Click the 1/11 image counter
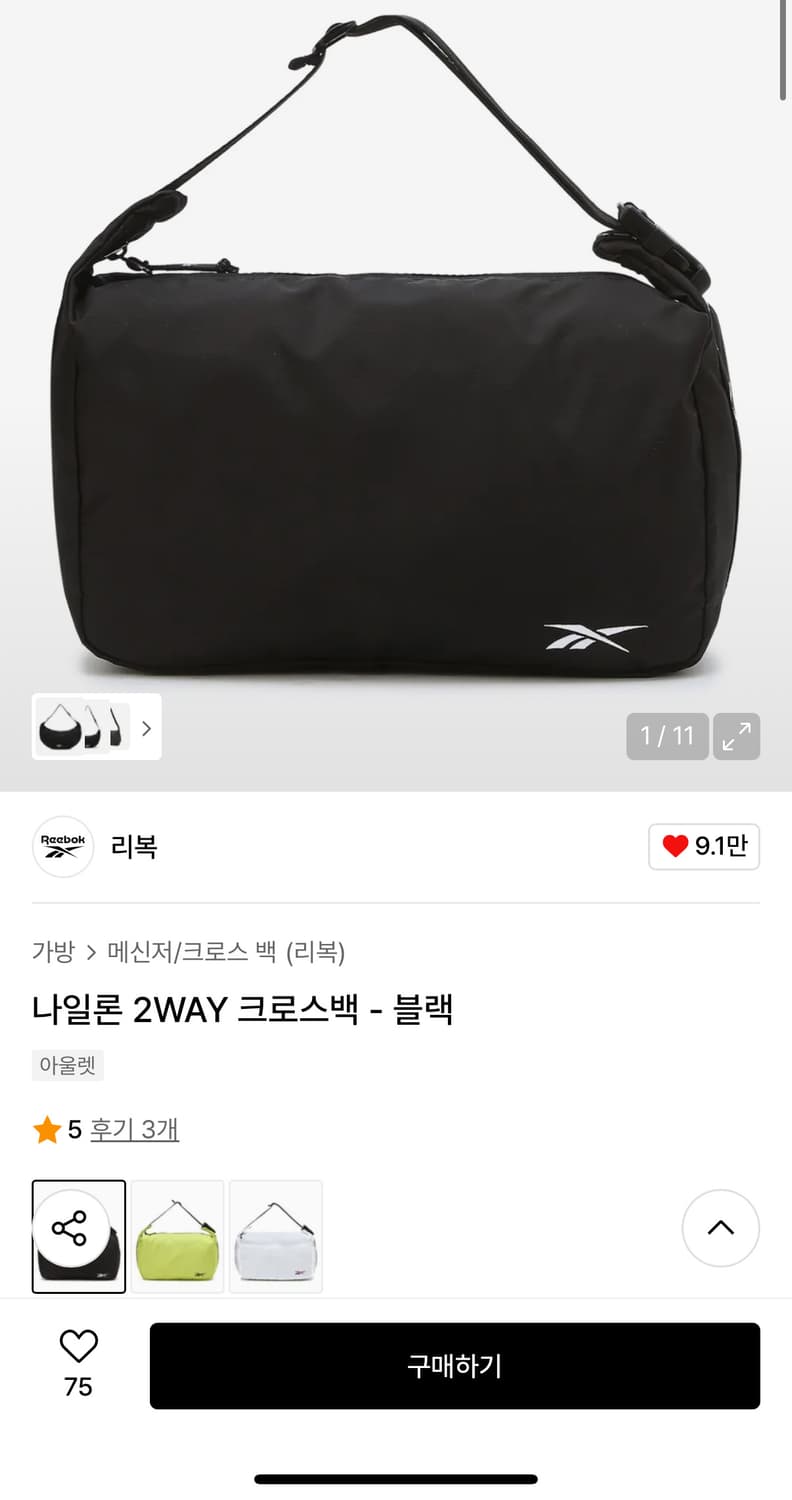The image size is (792, 1500). [x=667, y=736]
